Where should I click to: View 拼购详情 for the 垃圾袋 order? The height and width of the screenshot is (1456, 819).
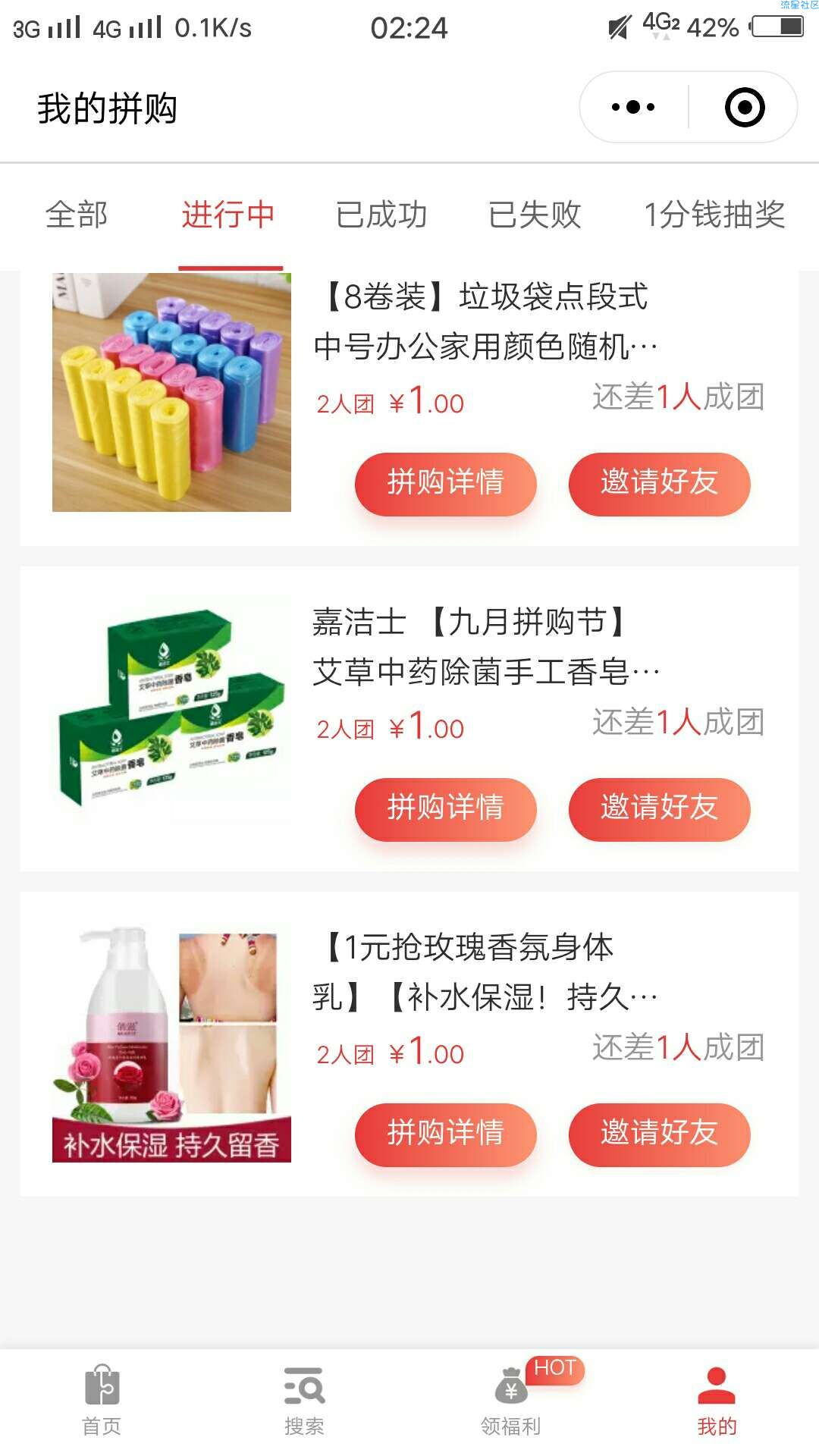click(x=446, y=484)
